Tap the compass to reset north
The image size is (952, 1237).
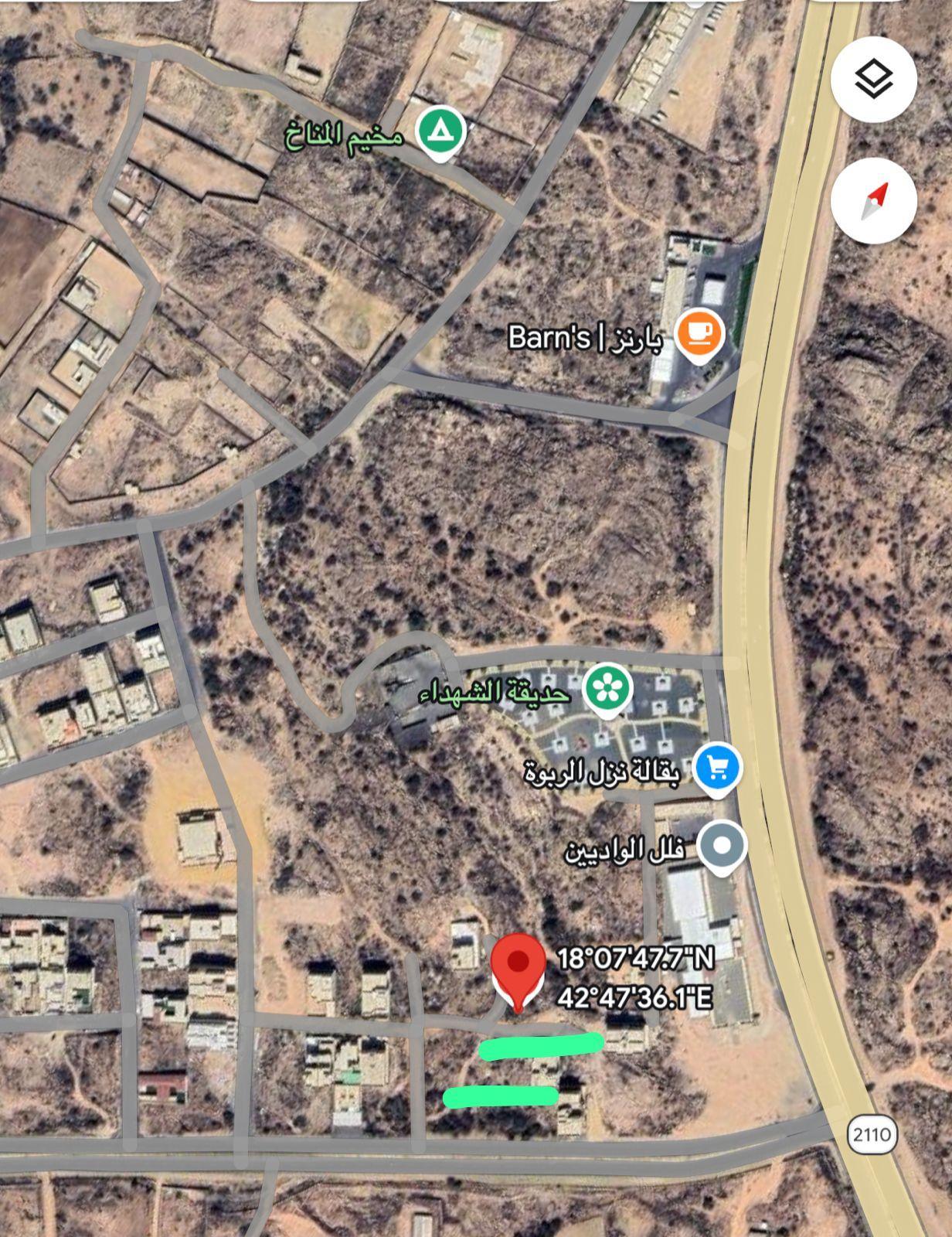pos(874,201)
